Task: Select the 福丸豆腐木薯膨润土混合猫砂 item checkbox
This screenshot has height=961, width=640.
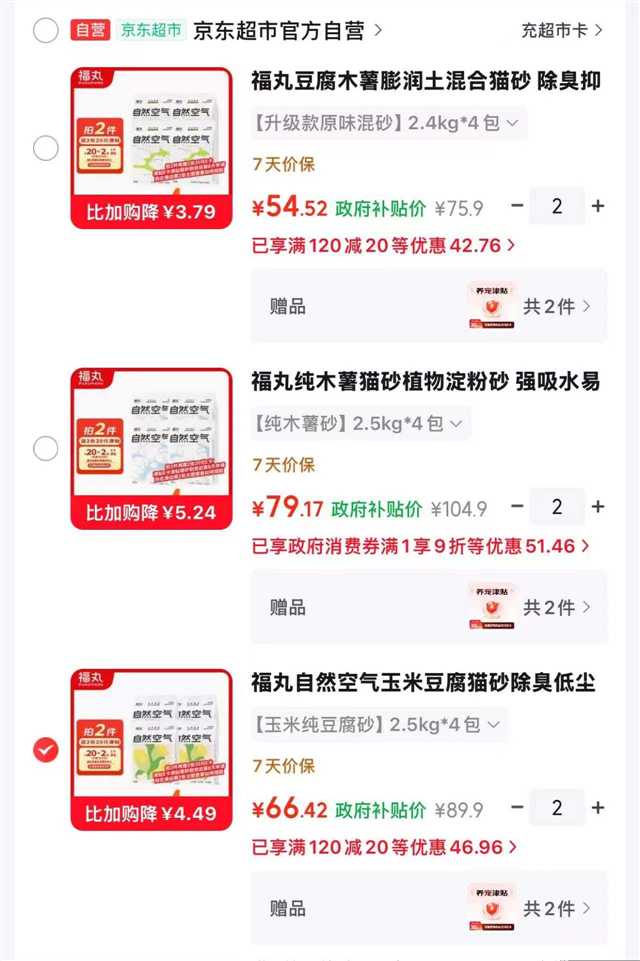Action: [x=45, y=148]
